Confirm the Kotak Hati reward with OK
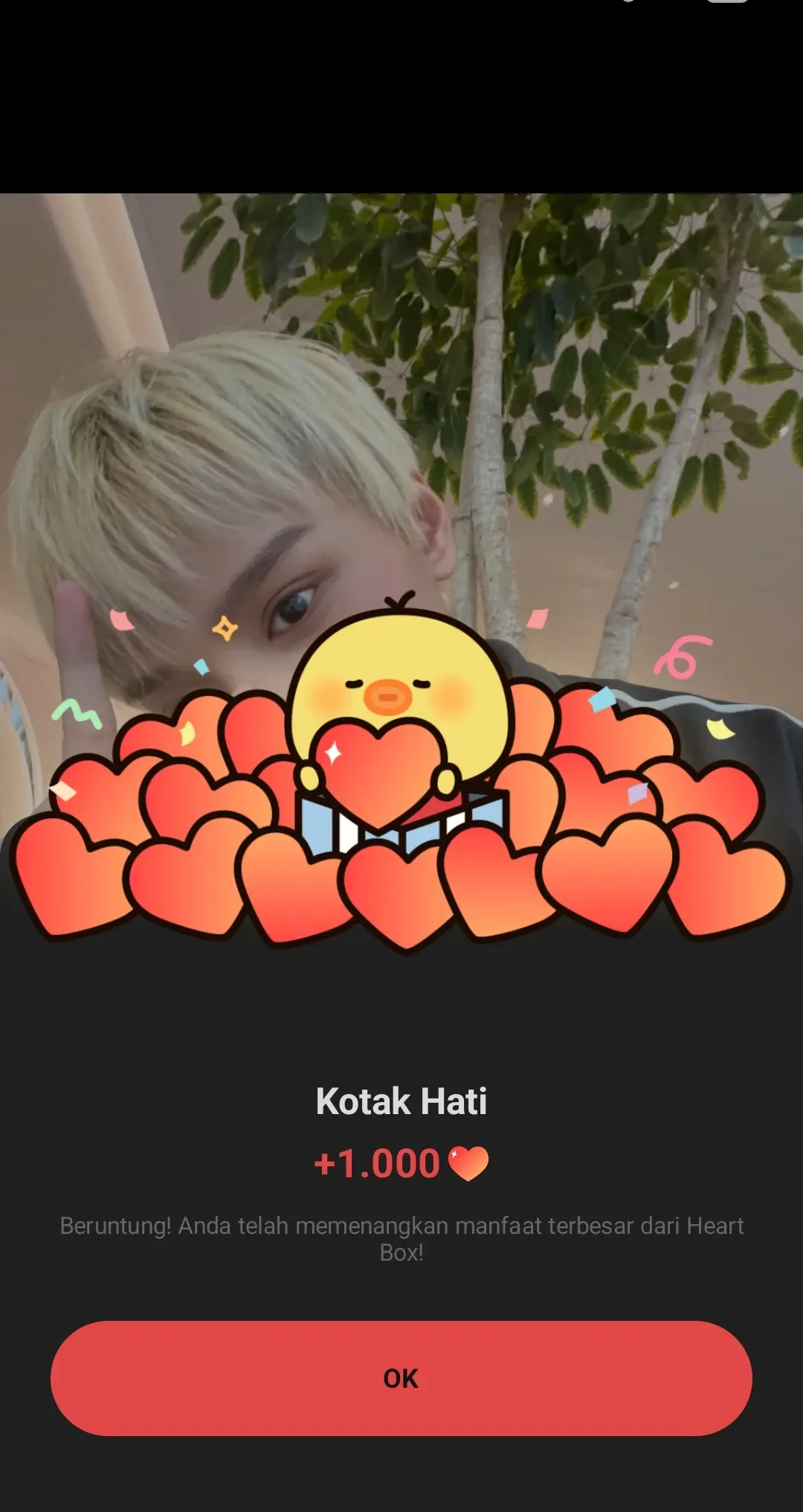The height and width of the screenshot is (1512, 803). pos(401,1378)
